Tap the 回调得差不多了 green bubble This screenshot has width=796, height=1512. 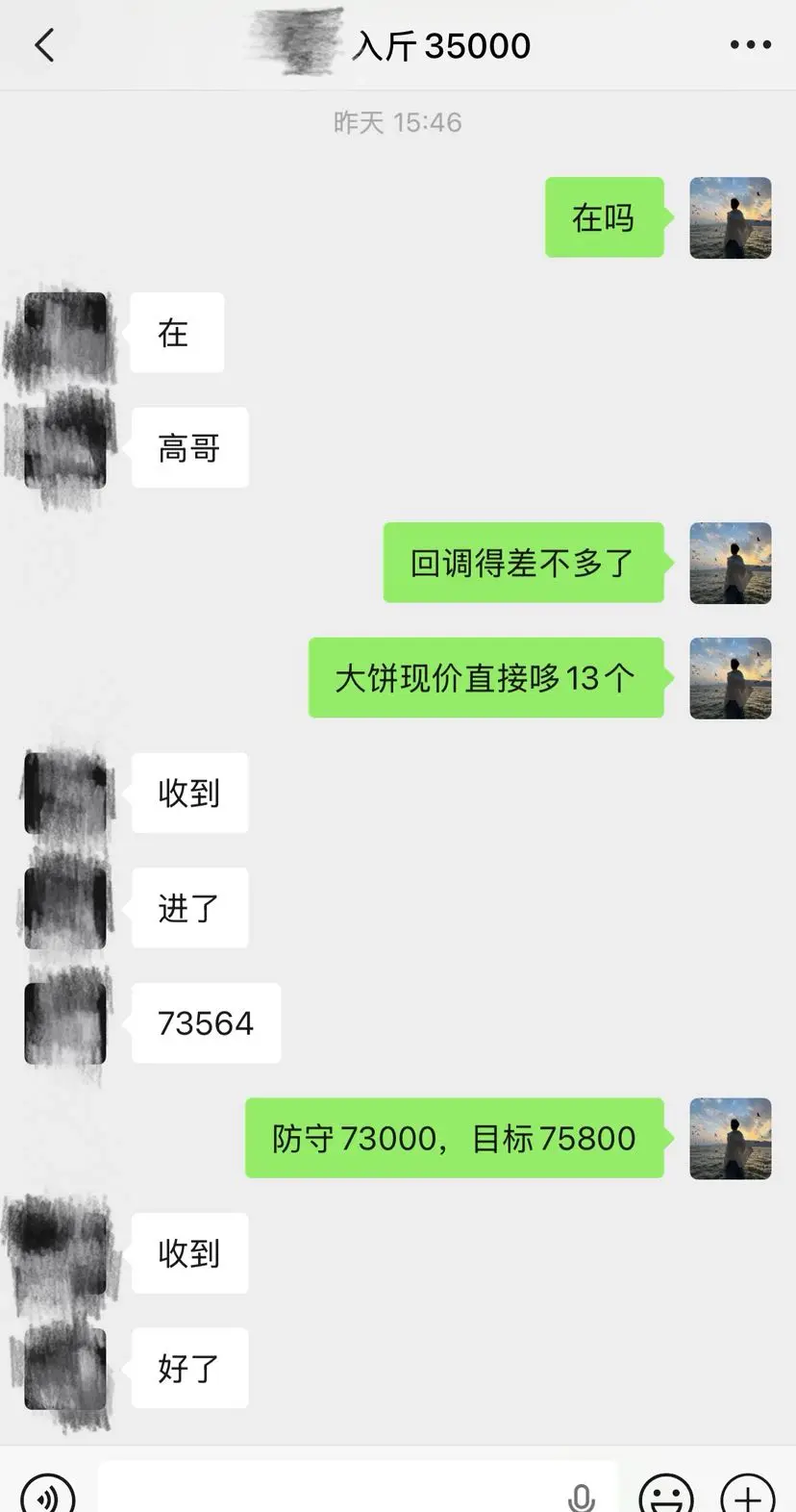click(x=523, y=563)
